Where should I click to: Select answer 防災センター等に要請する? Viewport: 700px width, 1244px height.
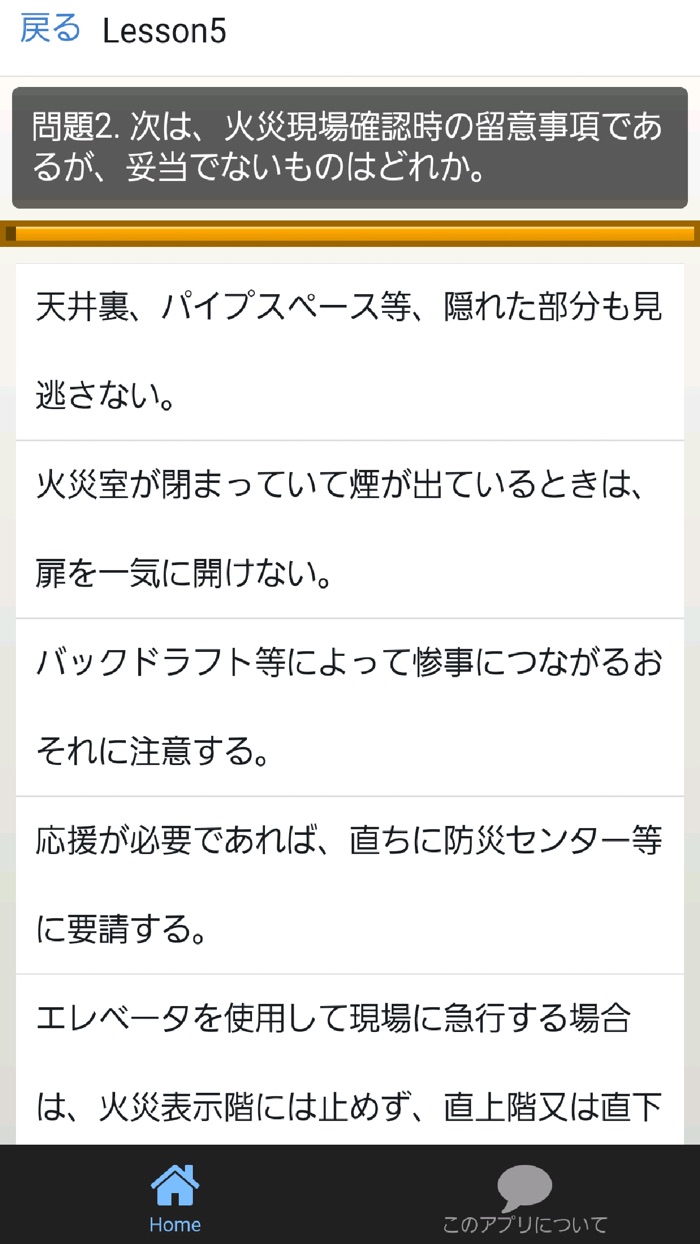tap(350, 886)
